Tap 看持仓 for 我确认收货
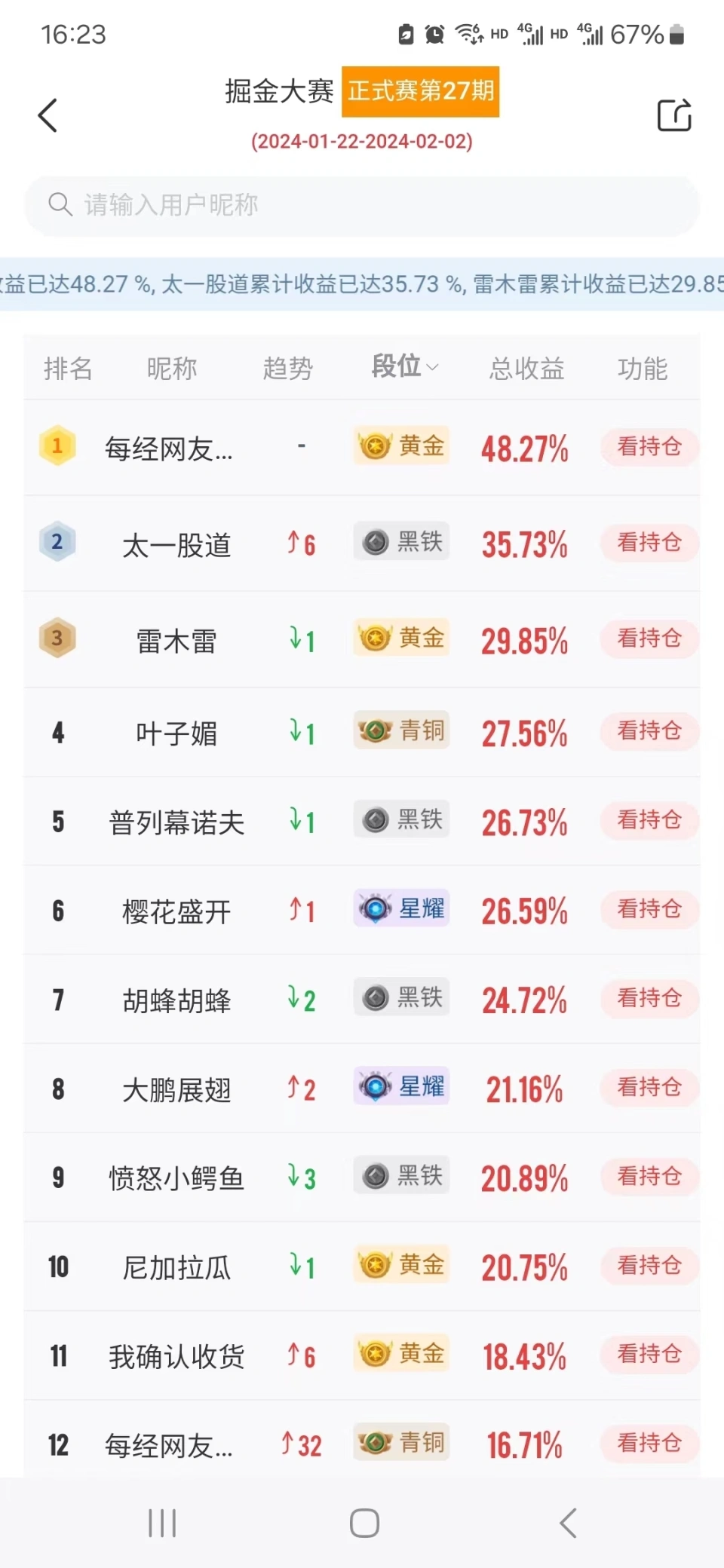The height and width of the screenshot is (1568, 724). click(x=649, y=1354)
